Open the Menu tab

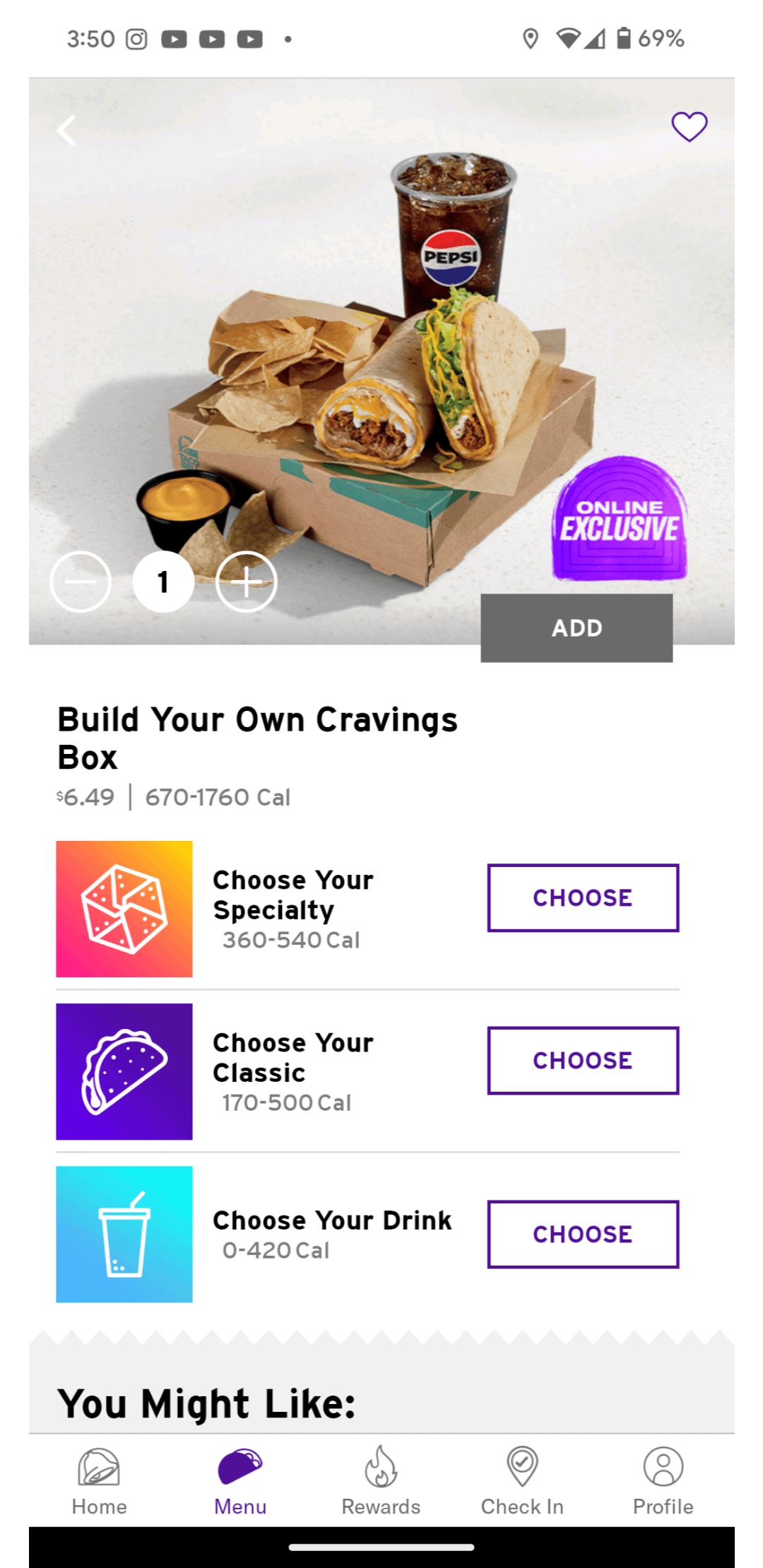[240, 1480]
